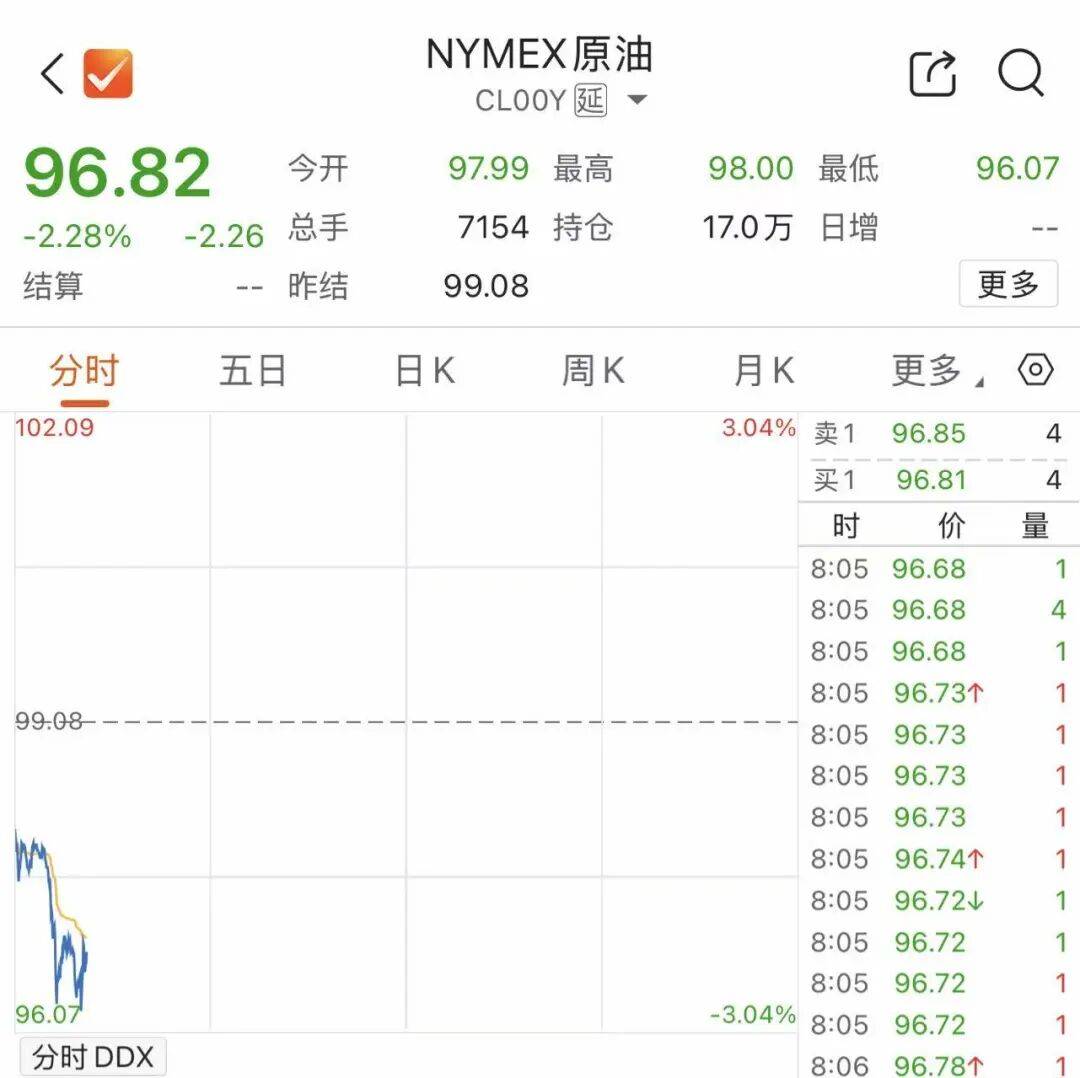
Task: Switch to the 五日 chart tab
Action: pyautogui.click(x=253, y=371)
